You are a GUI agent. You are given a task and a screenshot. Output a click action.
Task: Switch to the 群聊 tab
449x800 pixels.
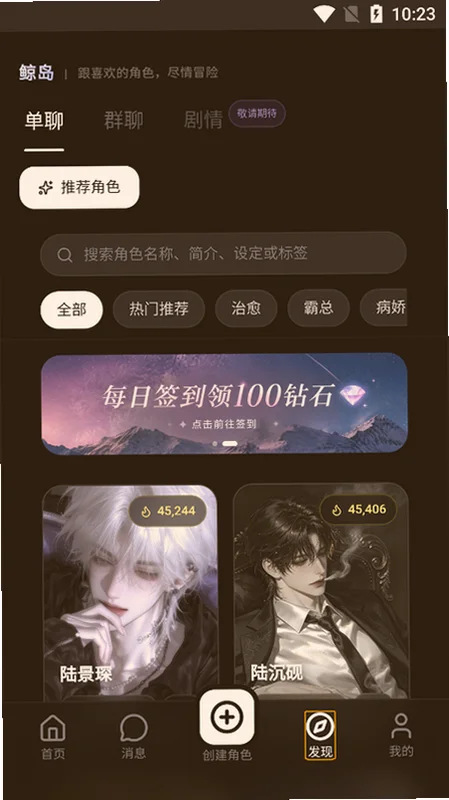(123, 121)
